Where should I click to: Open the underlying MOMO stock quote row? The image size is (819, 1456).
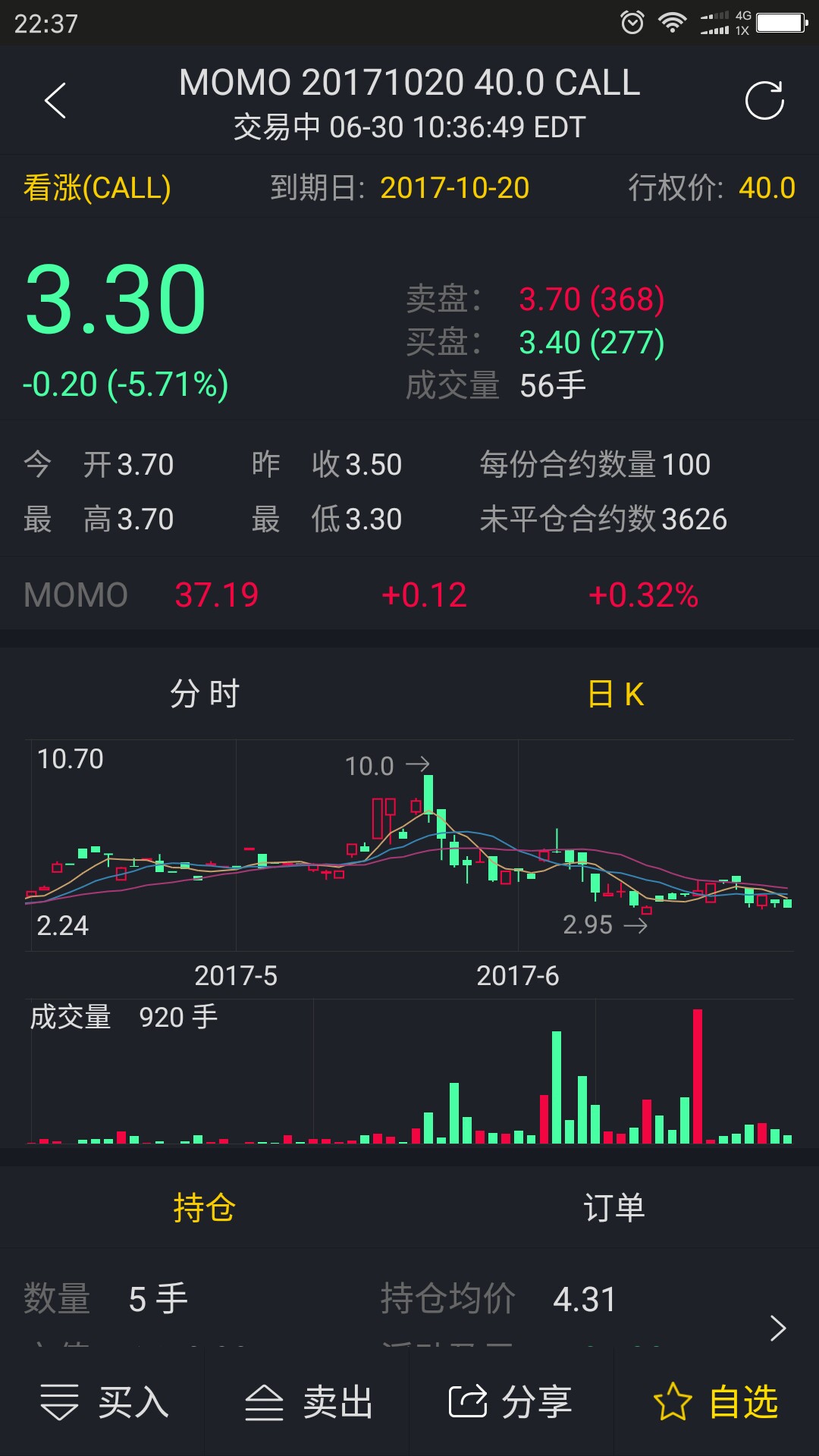click(x=409, y=595)
